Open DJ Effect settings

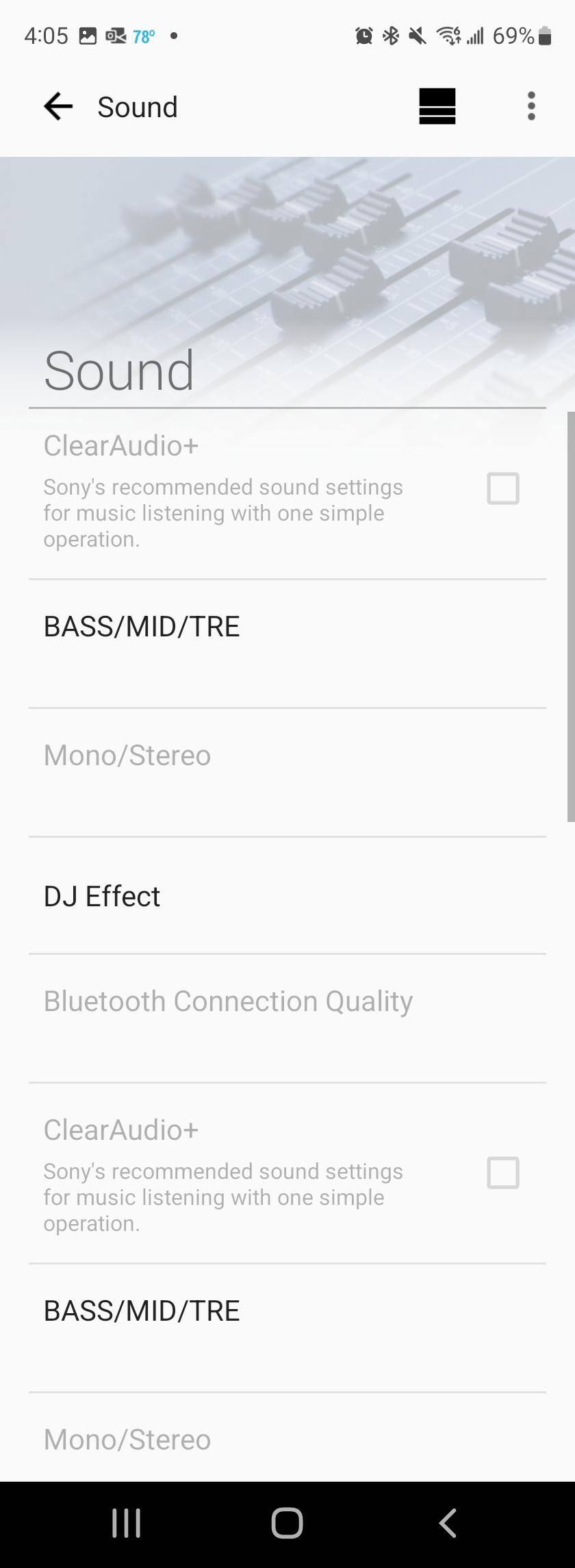(x=287, y=896)
